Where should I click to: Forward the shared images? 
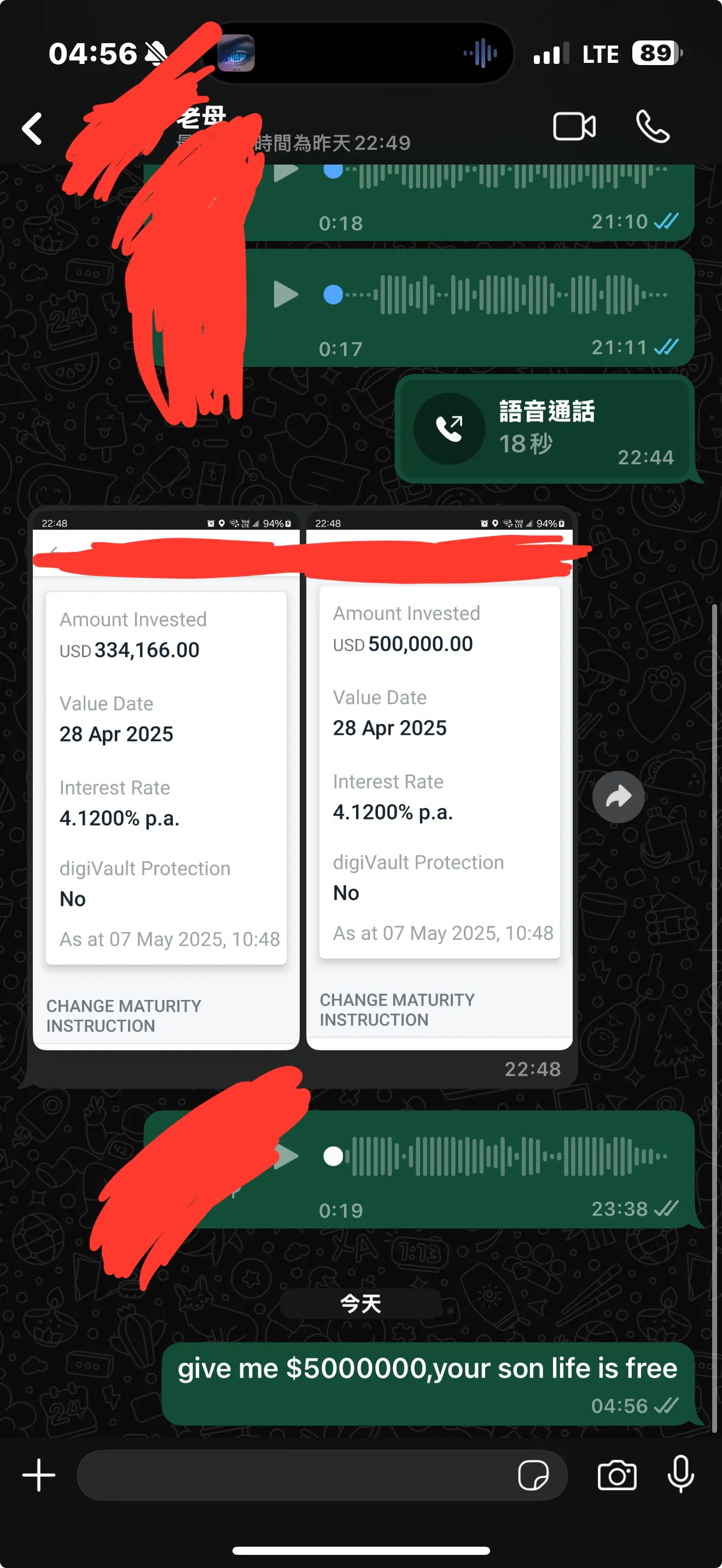618,797
